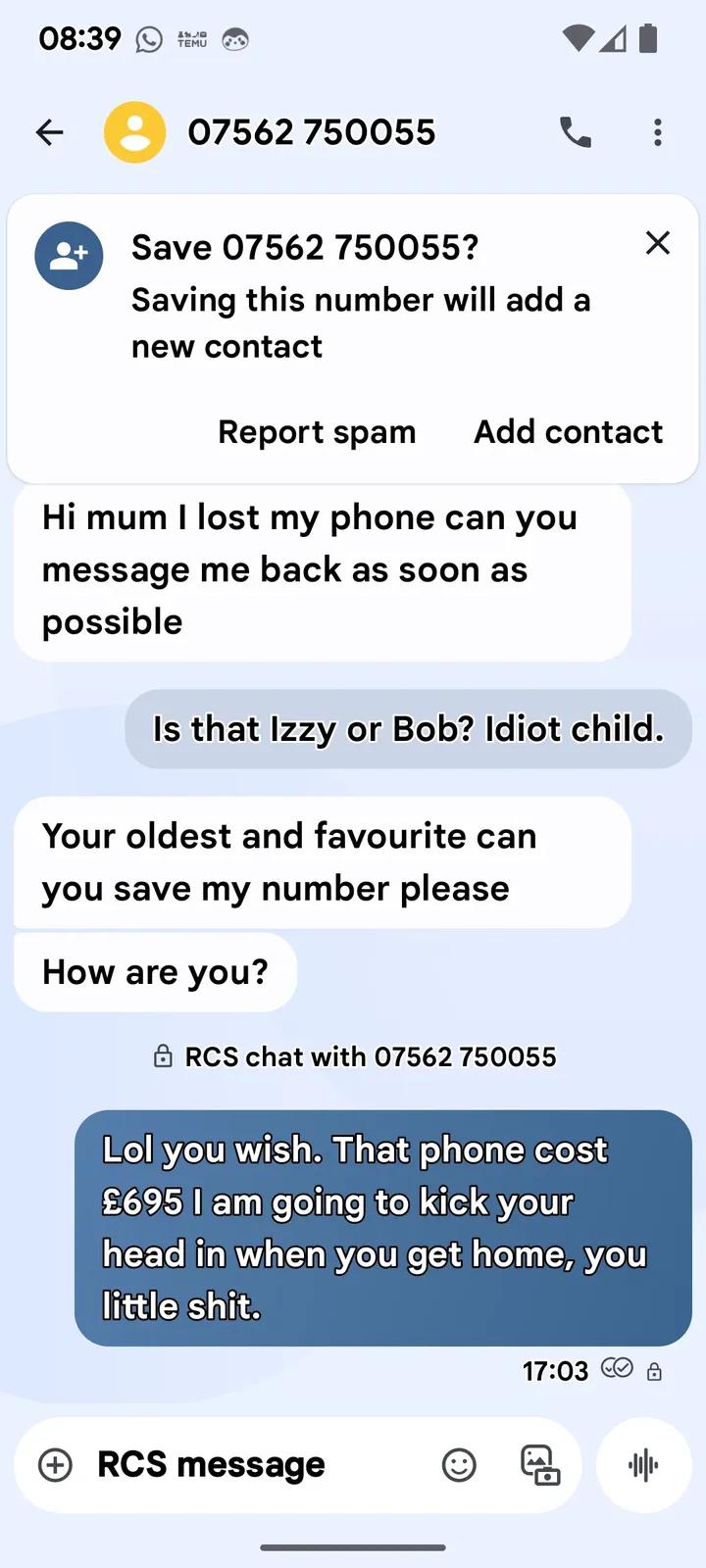Record a voice message
Screen dimensions: 706x1568
coord(643,1465)
